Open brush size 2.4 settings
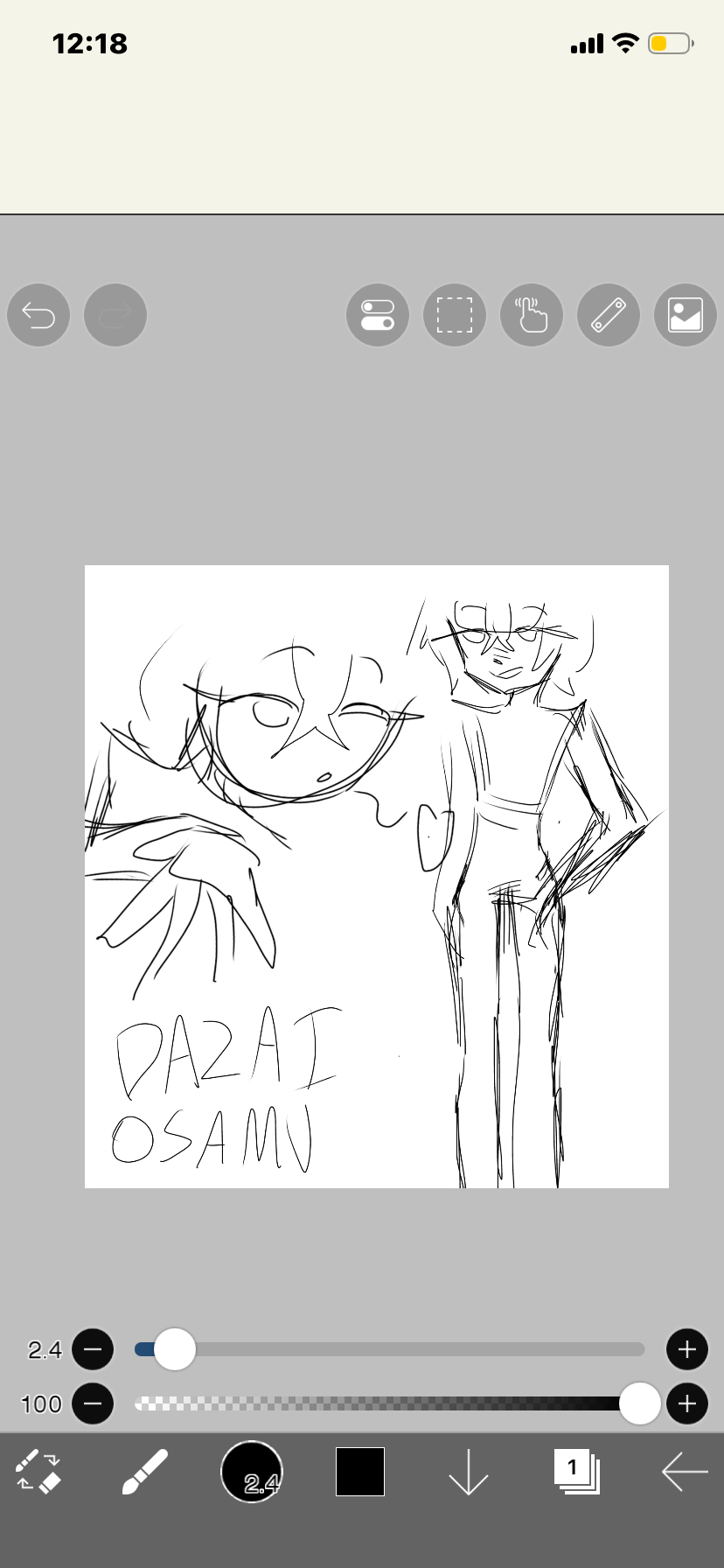 (252, 1472)
